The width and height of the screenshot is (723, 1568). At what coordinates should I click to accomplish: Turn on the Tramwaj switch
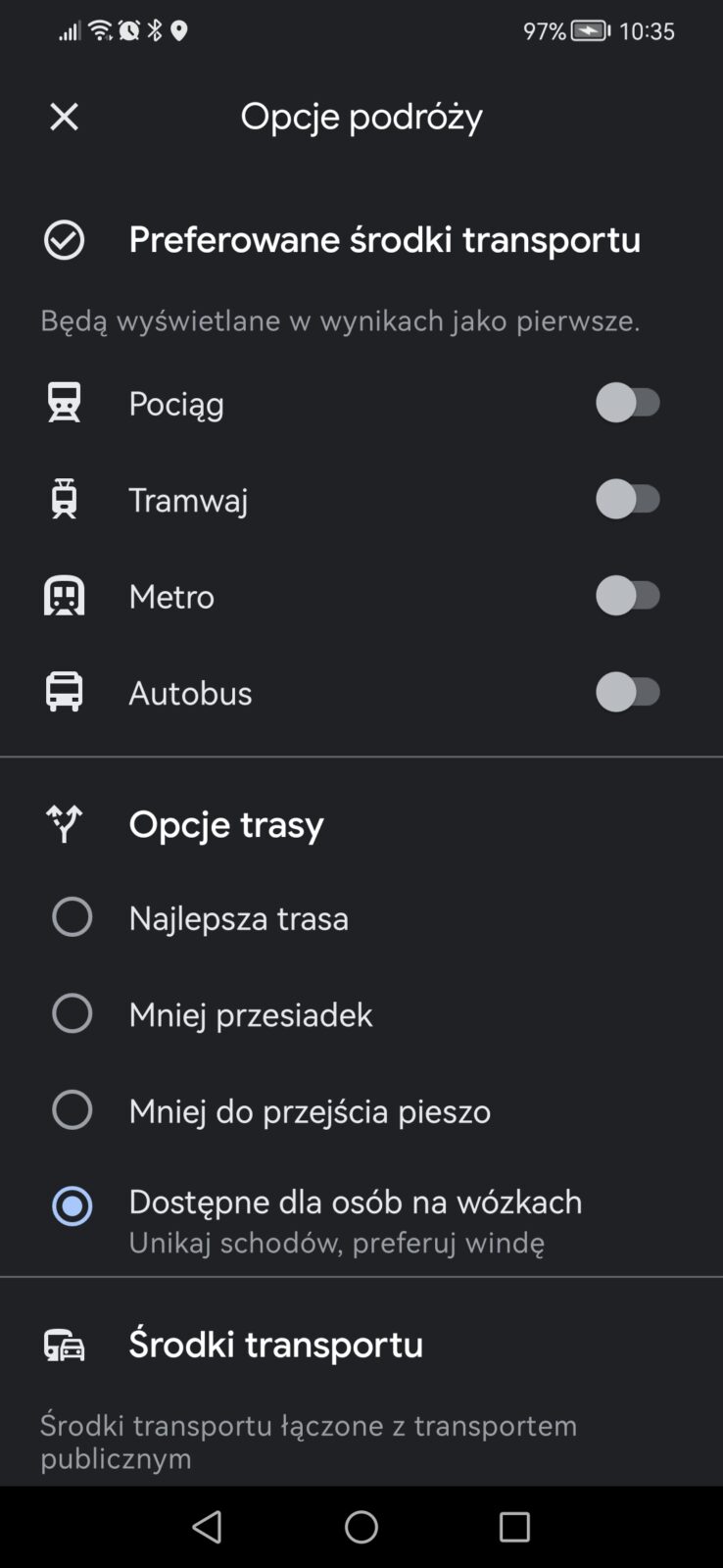[629, 500]
